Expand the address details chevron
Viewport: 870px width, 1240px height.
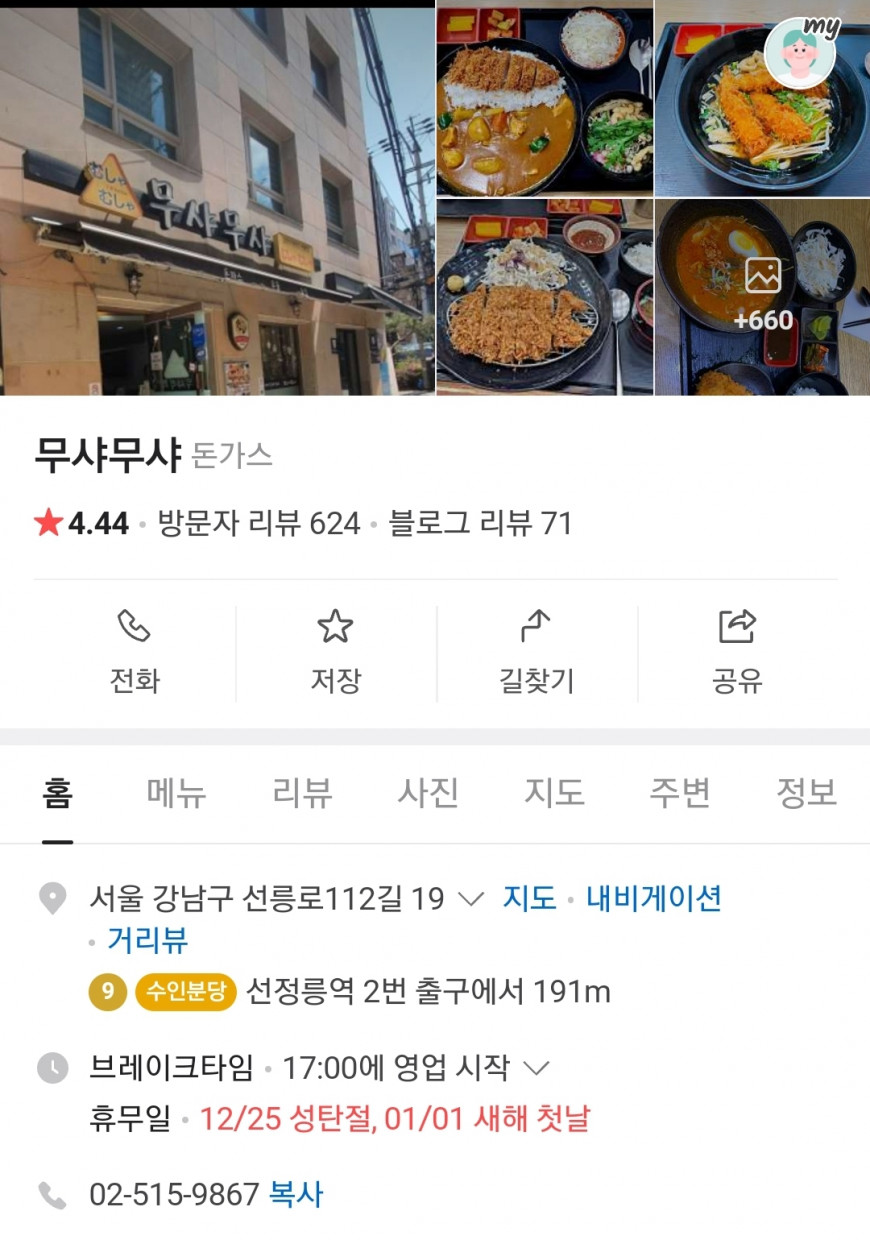470,899
